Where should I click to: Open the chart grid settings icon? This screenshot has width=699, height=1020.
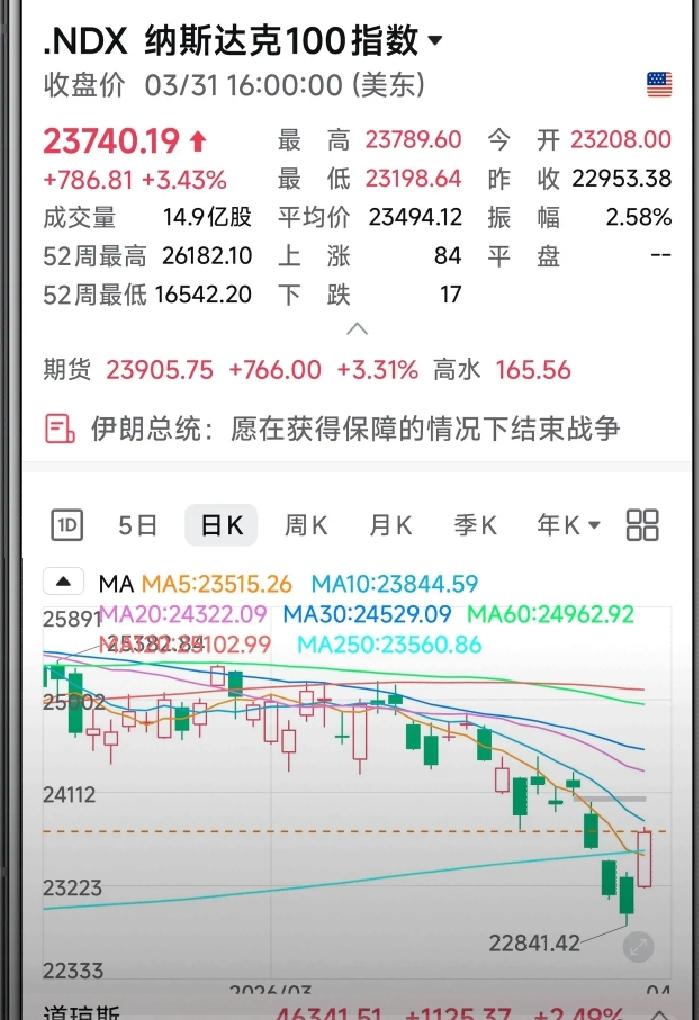coord(642,524)
